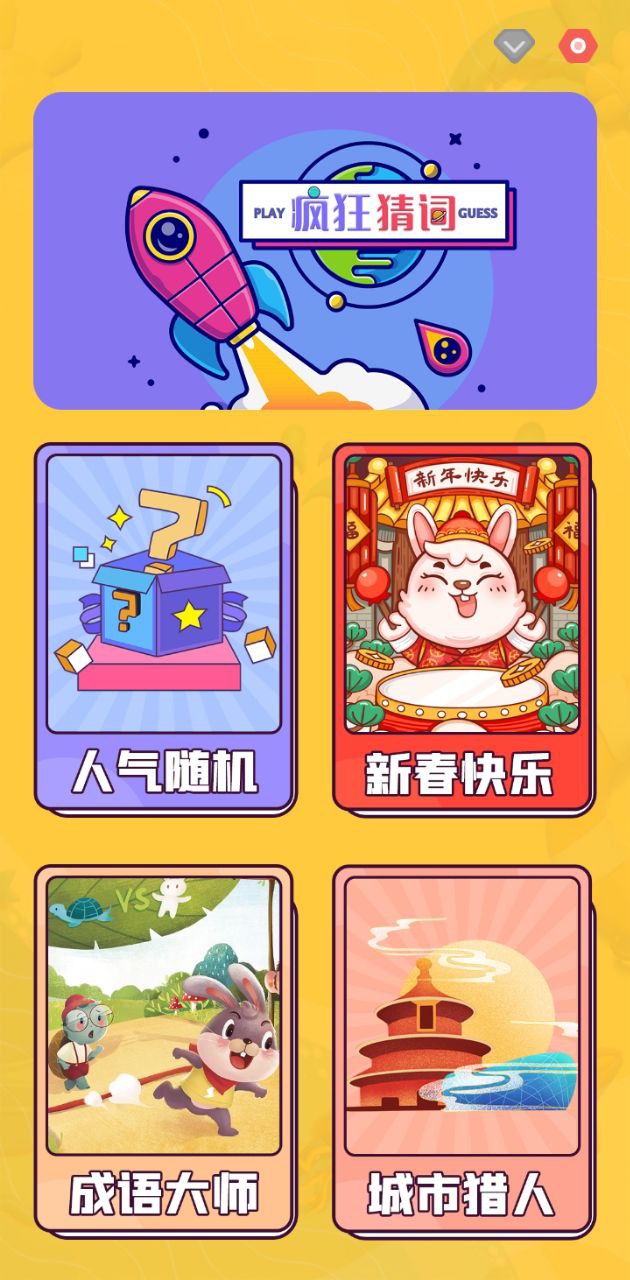Select the 新春快乐 category card
Viewport: 630px width, 1280px height.
point(461,627)
